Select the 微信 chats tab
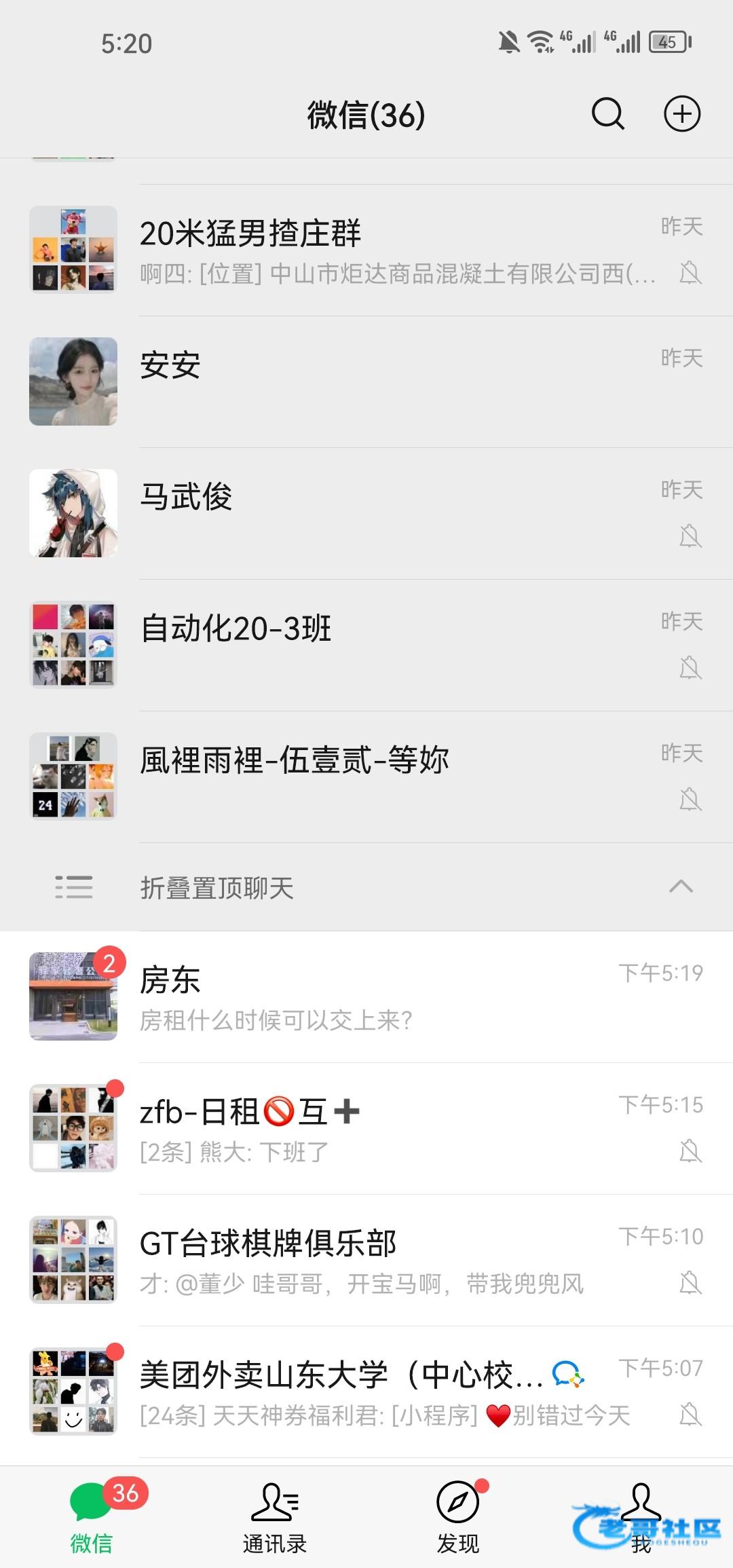 coord(92,1518)
